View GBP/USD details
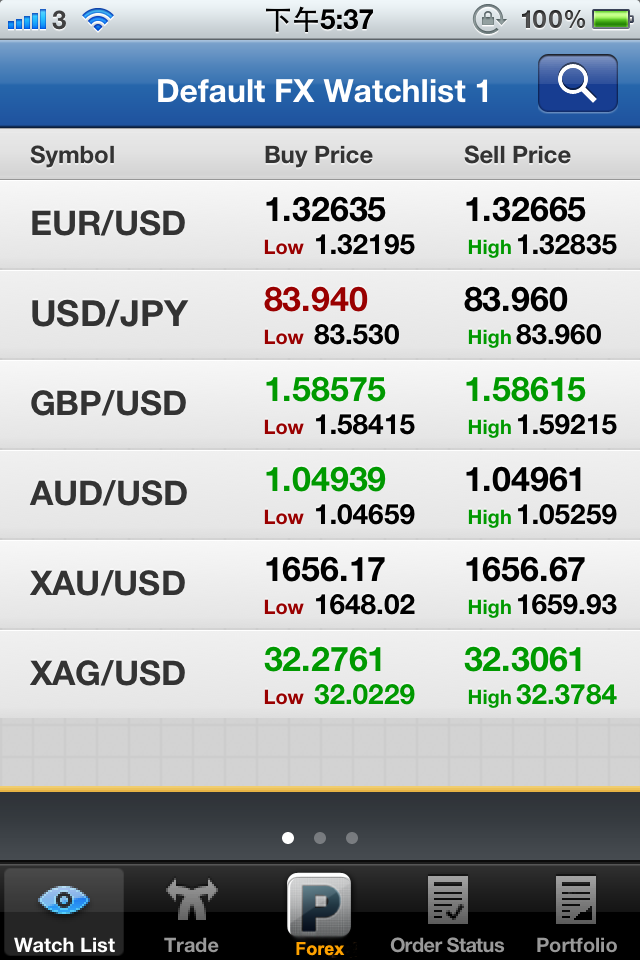The image size is (640, 960). 320,405
